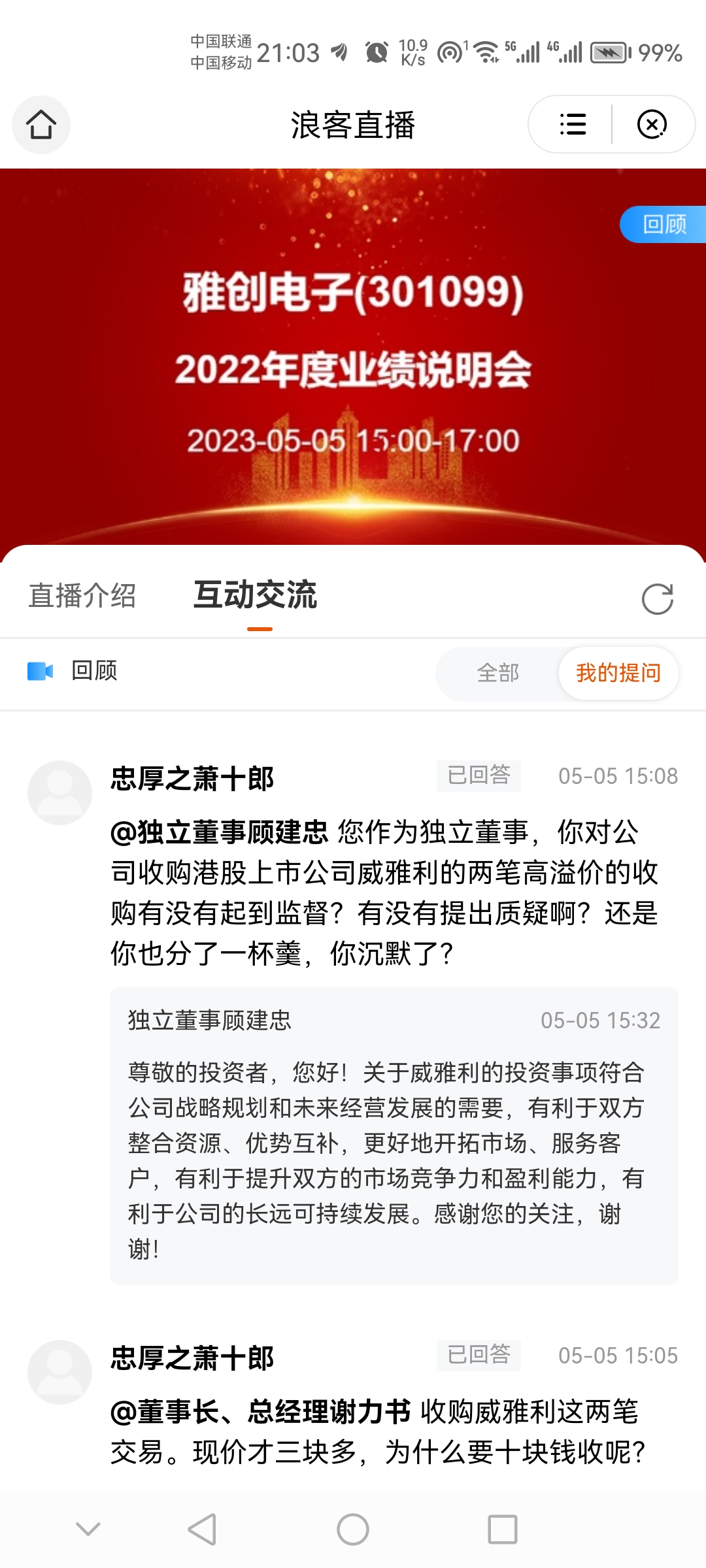706x1568 pixels.
Task: Open the 回顾 replay entry row
Action: (93, 671)
